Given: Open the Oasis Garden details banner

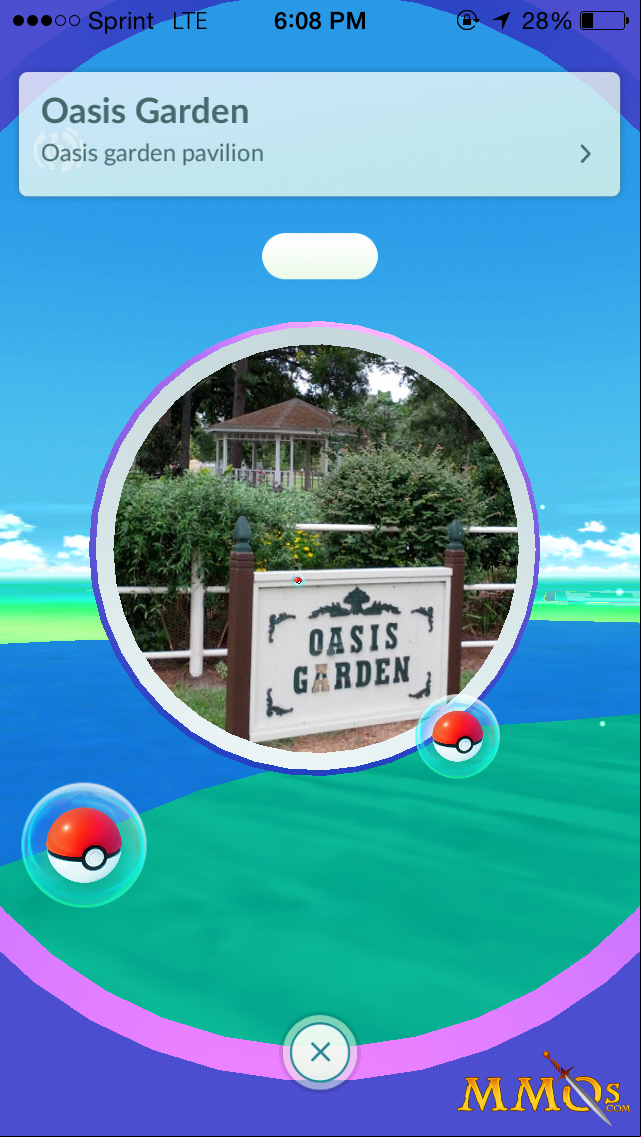Looking at the screenshot, I should point(319,134).
